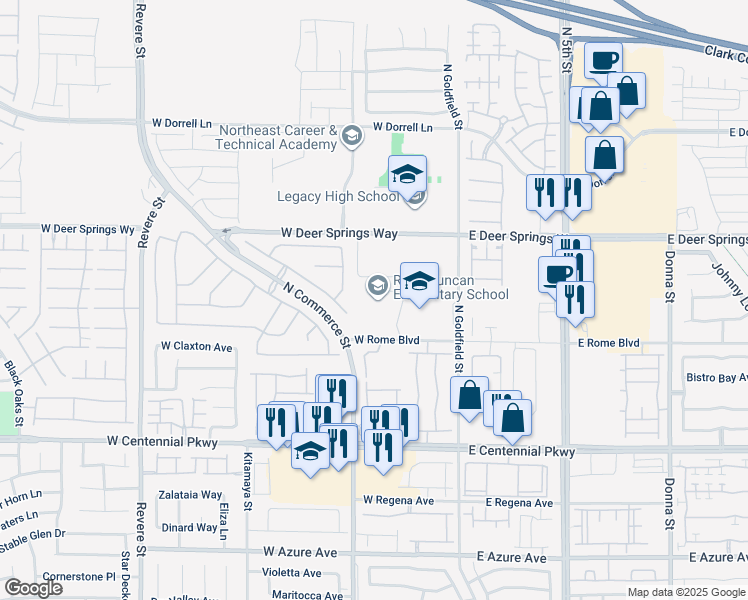
Task: Tap the Northeast Career & Technical Academy place icon
Action: pyautogui.click(x=352, y=137)
